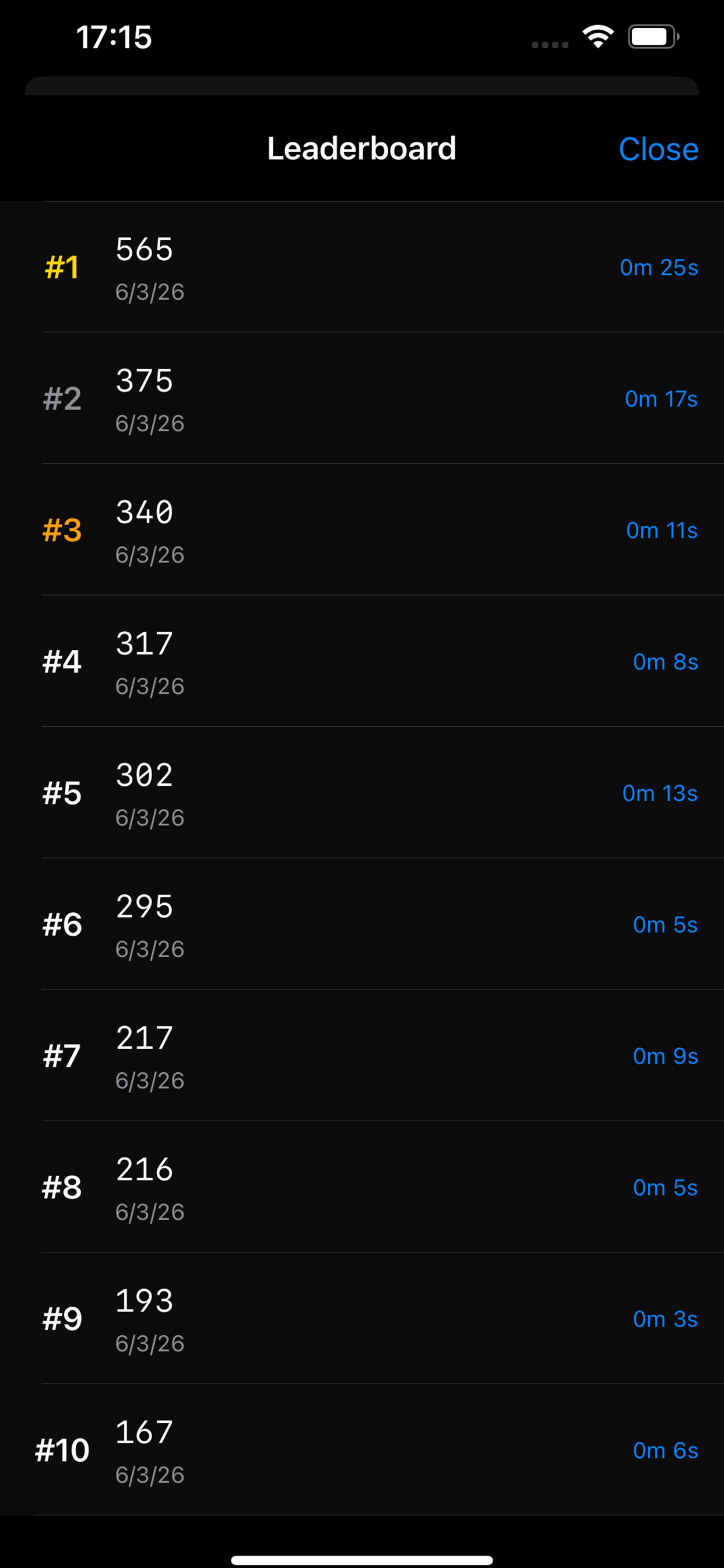
Task: Close the Leaderboard sheet
Action: pyautogui.click(x=658, y=149)
